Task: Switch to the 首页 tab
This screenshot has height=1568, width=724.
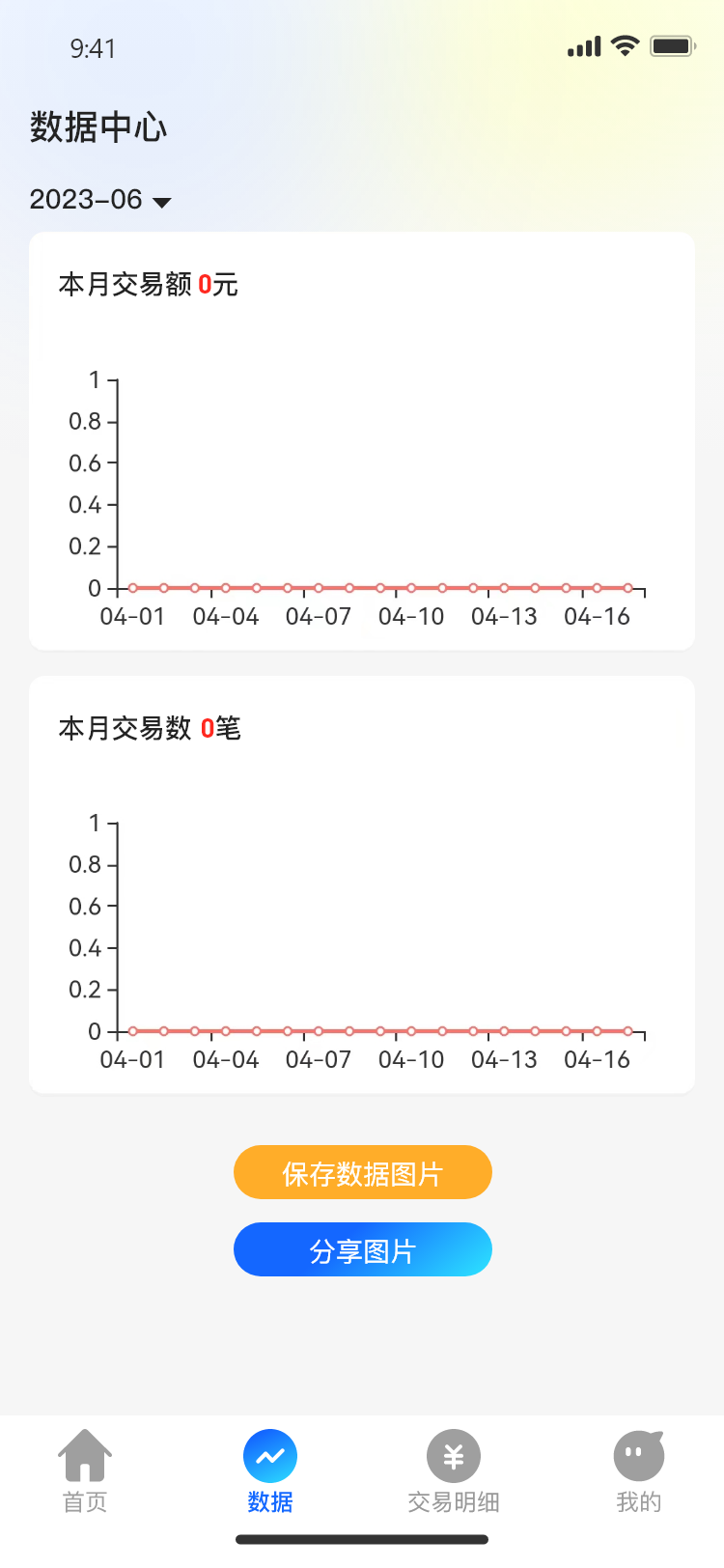Action: 85,1471
